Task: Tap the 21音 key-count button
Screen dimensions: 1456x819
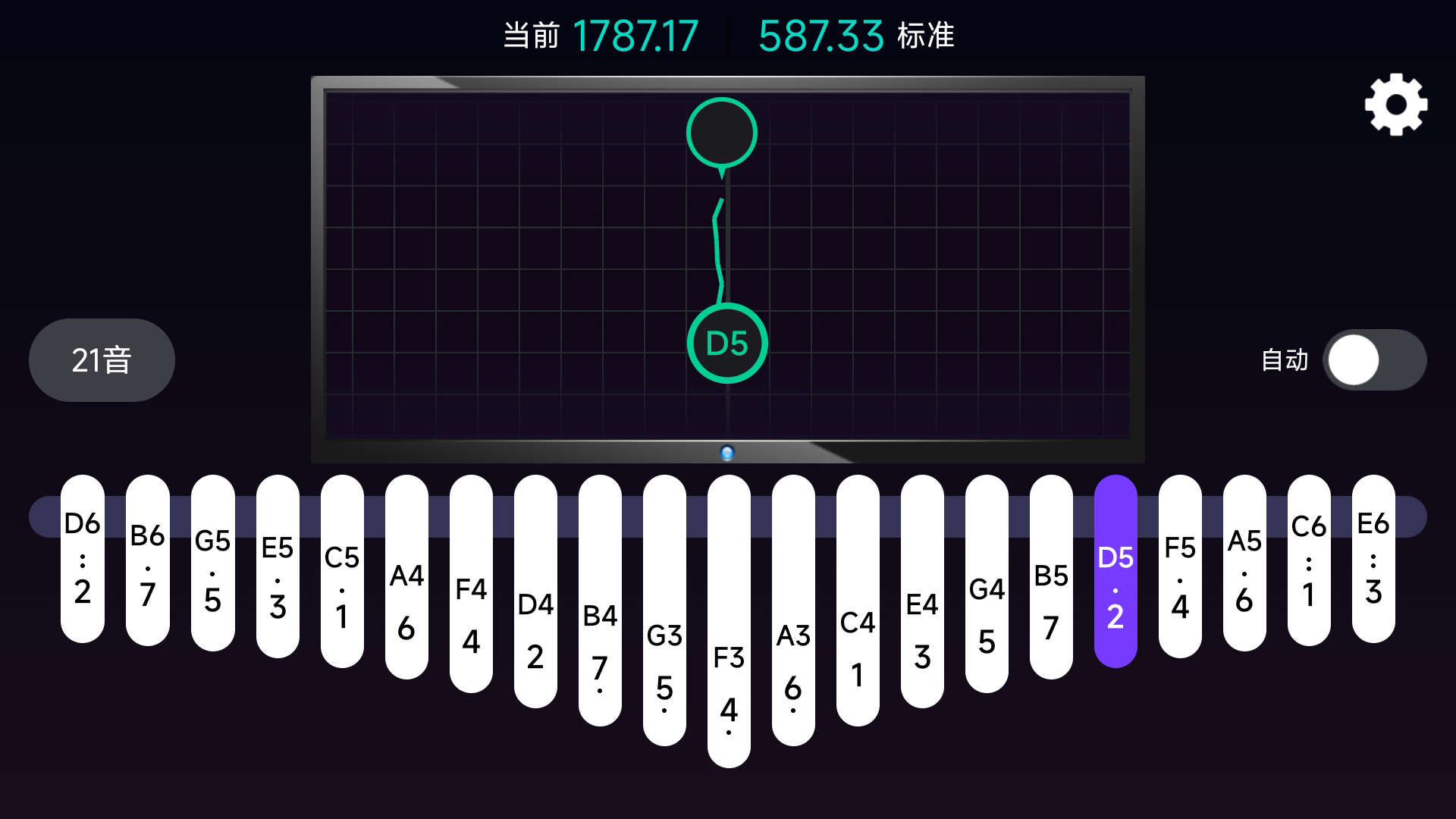Action: coord(102,360)
